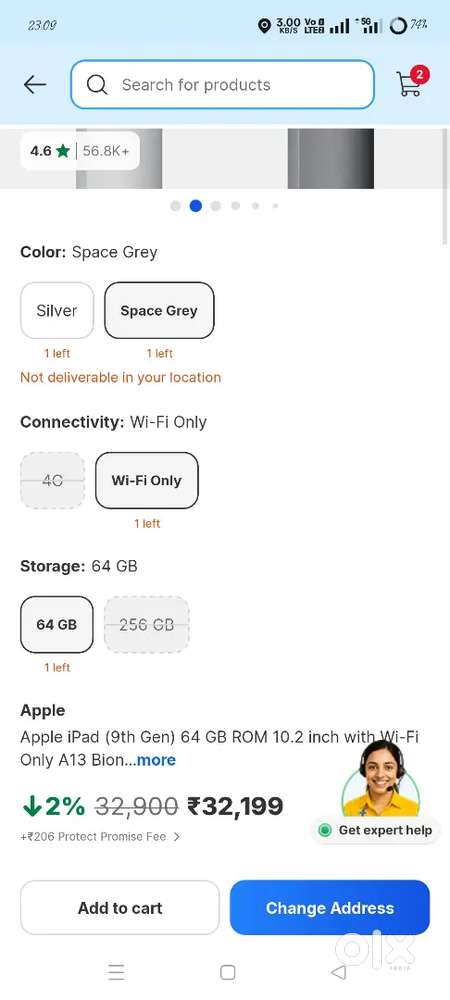Image resolution: width=450 pixels, height=1000 pixels.
Task: Open recent apps from the navigation bar
Action: [x=116, y=972]
